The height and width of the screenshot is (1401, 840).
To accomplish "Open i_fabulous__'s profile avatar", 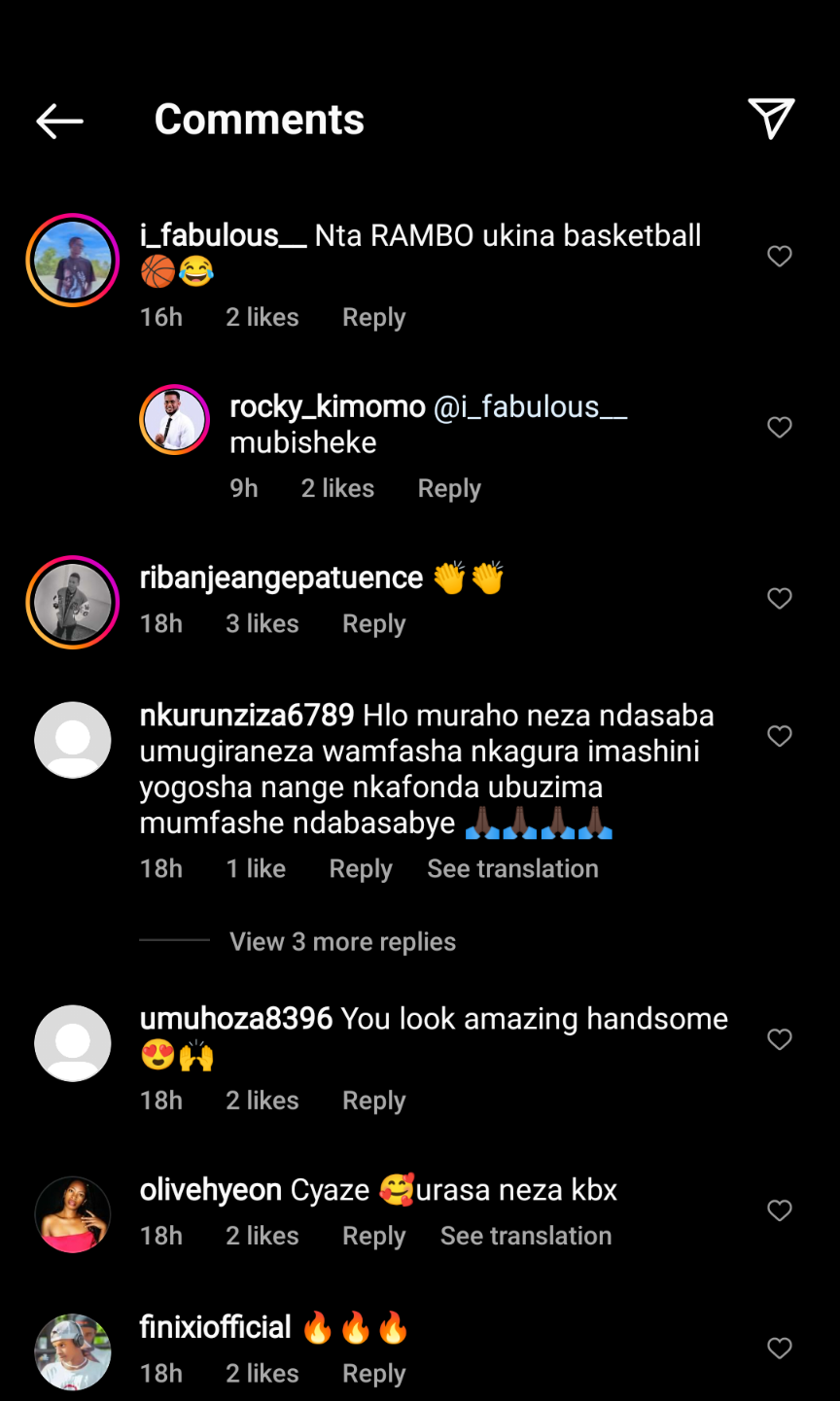I will (x=73, y=260).
